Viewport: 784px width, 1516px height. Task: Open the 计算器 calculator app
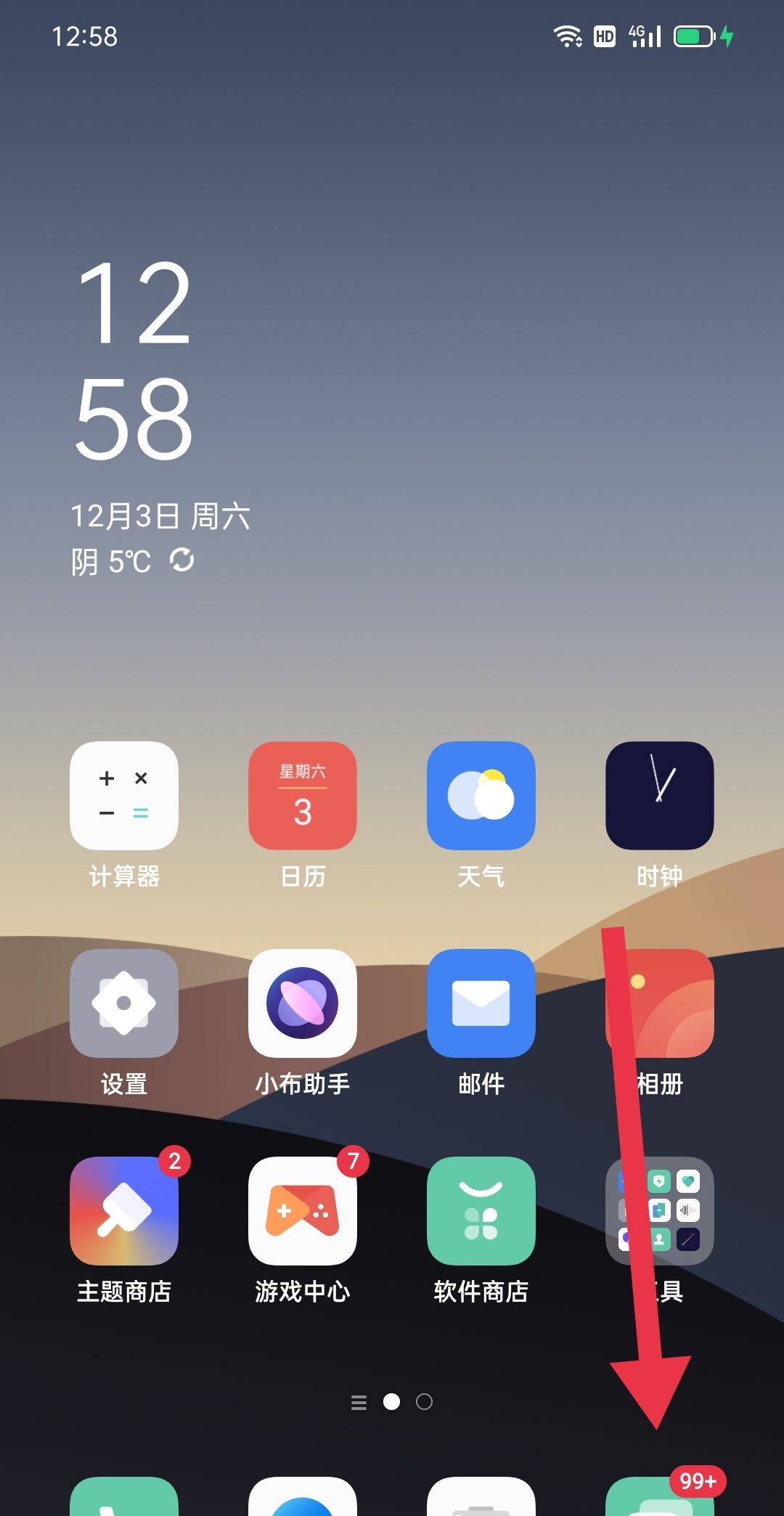[x=123, y=796]
